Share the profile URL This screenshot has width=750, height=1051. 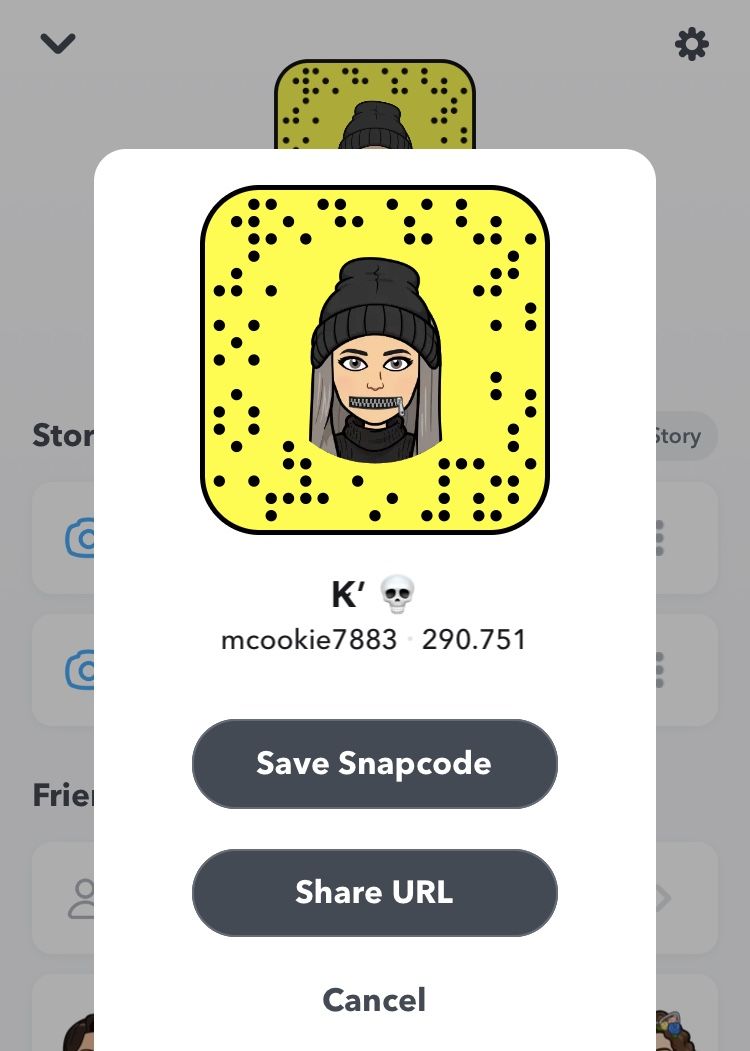pyautogui.click(x=374, y=892)
